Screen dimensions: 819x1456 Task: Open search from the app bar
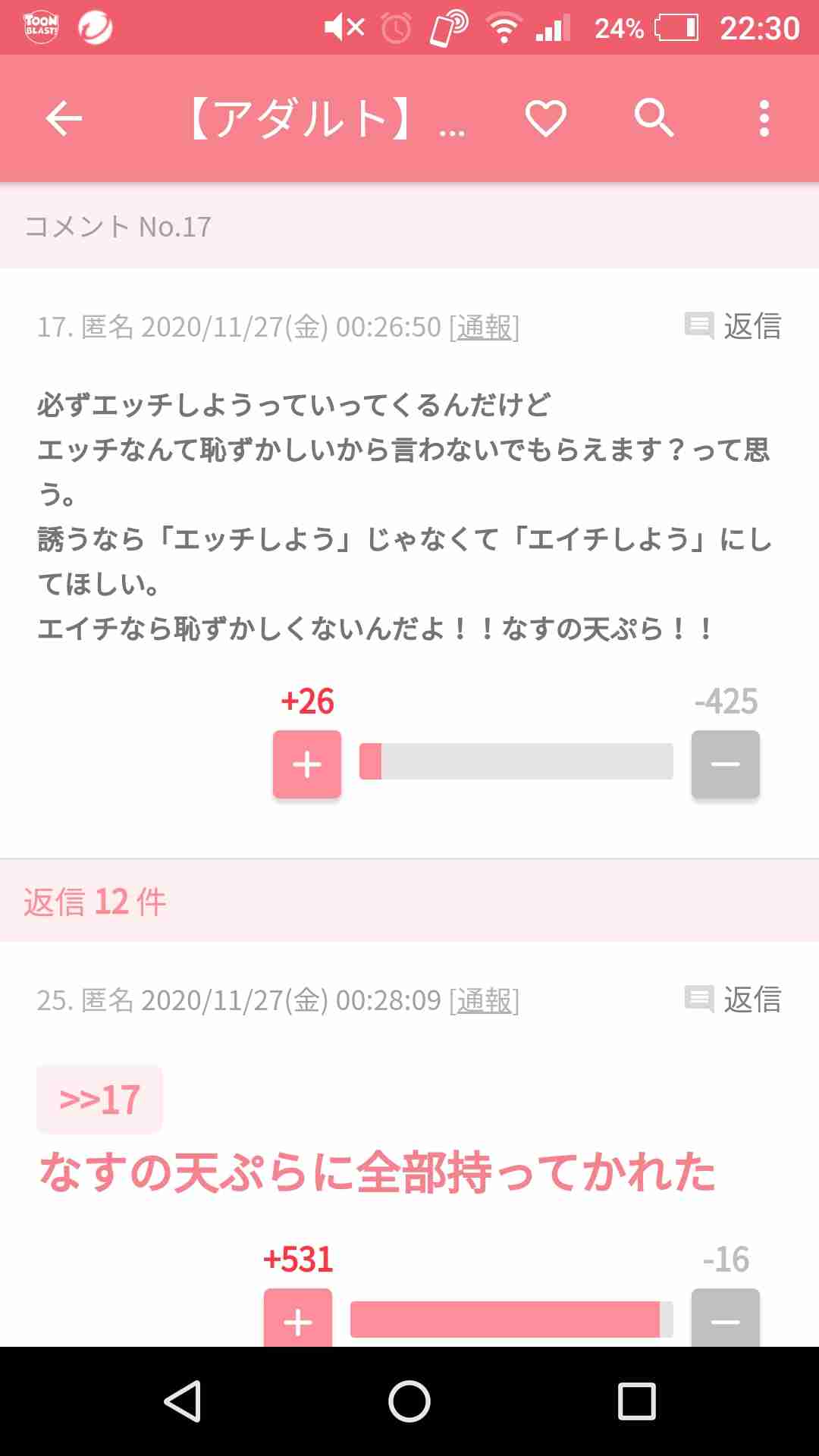click(x=654, y=119)
